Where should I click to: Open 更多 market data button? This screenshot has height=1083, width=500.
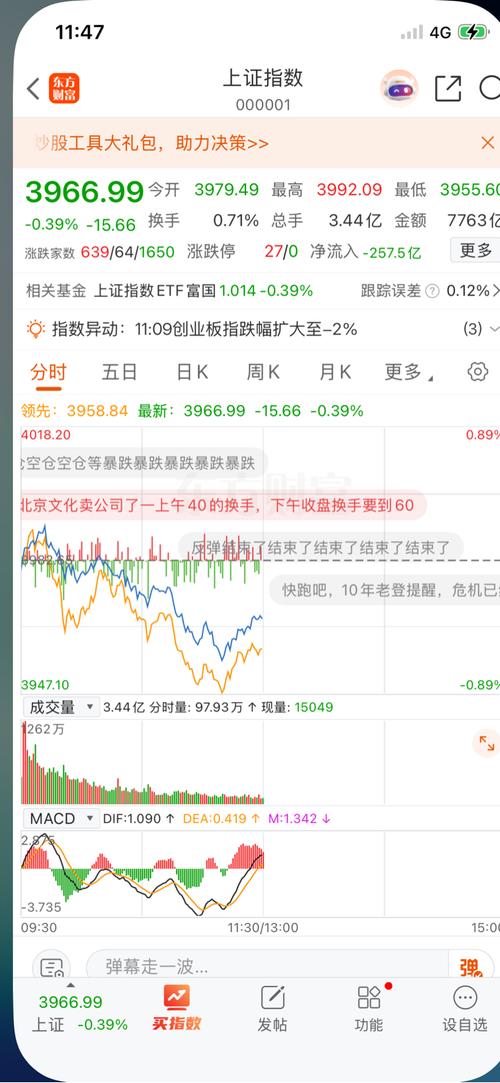(x=475, y=251)
